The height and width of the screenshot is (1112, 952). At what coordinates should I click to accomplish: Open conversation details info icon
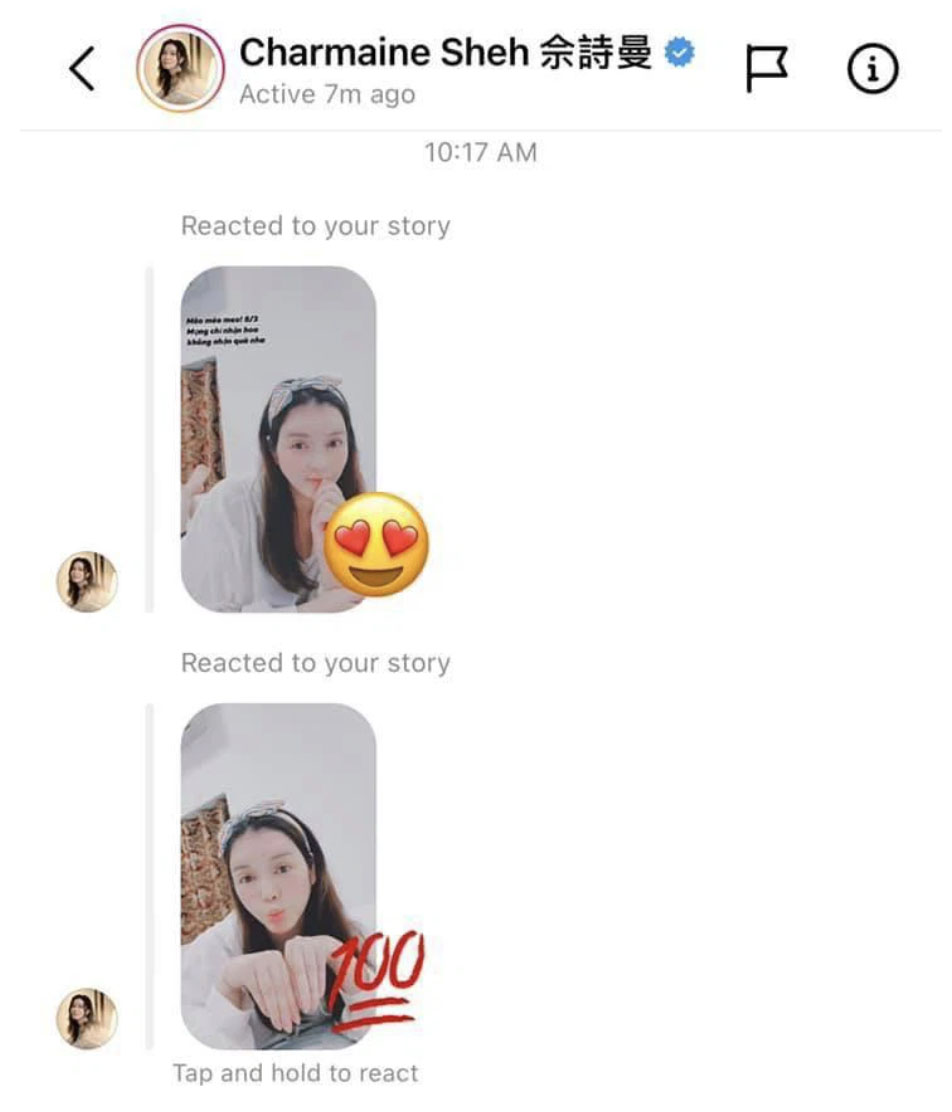[x=872, y=69]
